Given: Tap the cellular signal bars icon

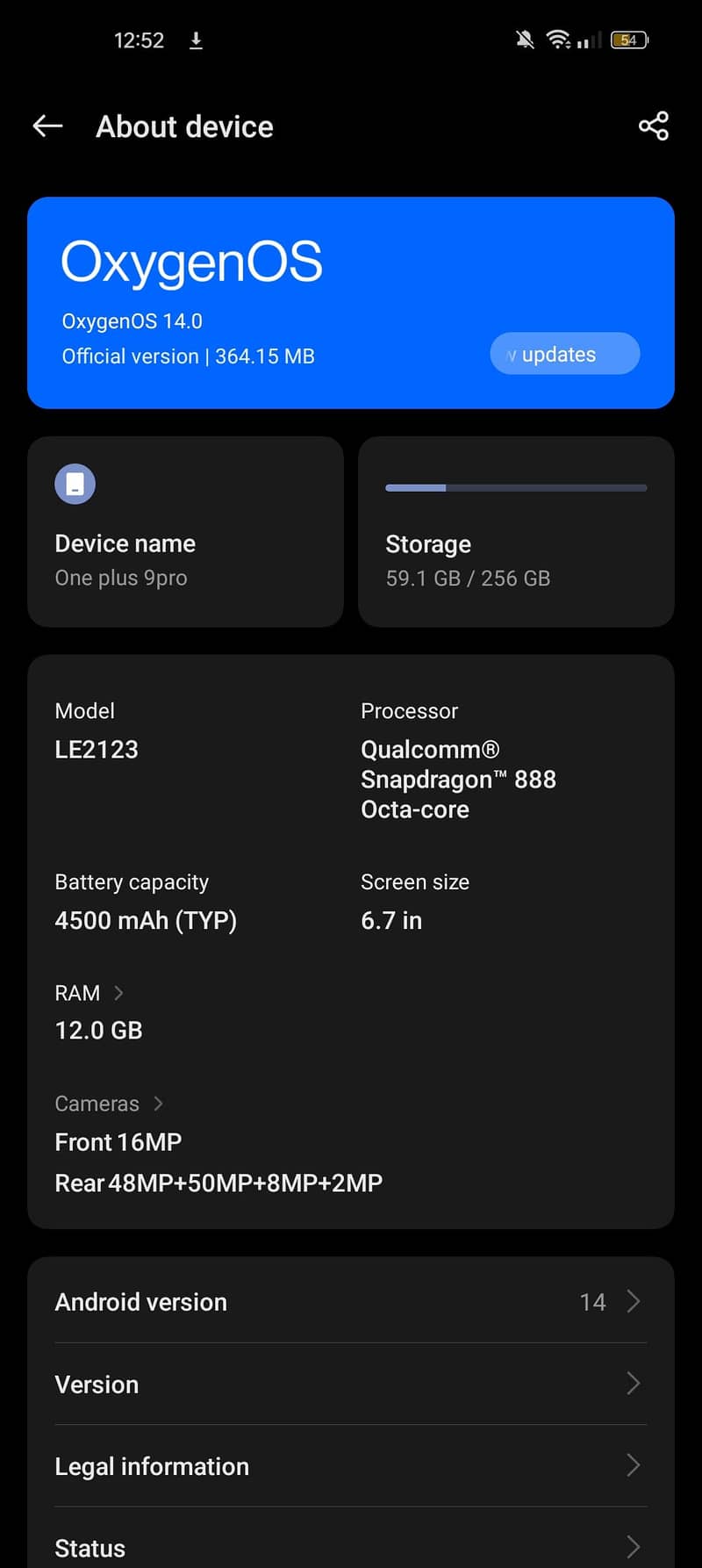Looking at the screenshot, I should coord(590,40).
